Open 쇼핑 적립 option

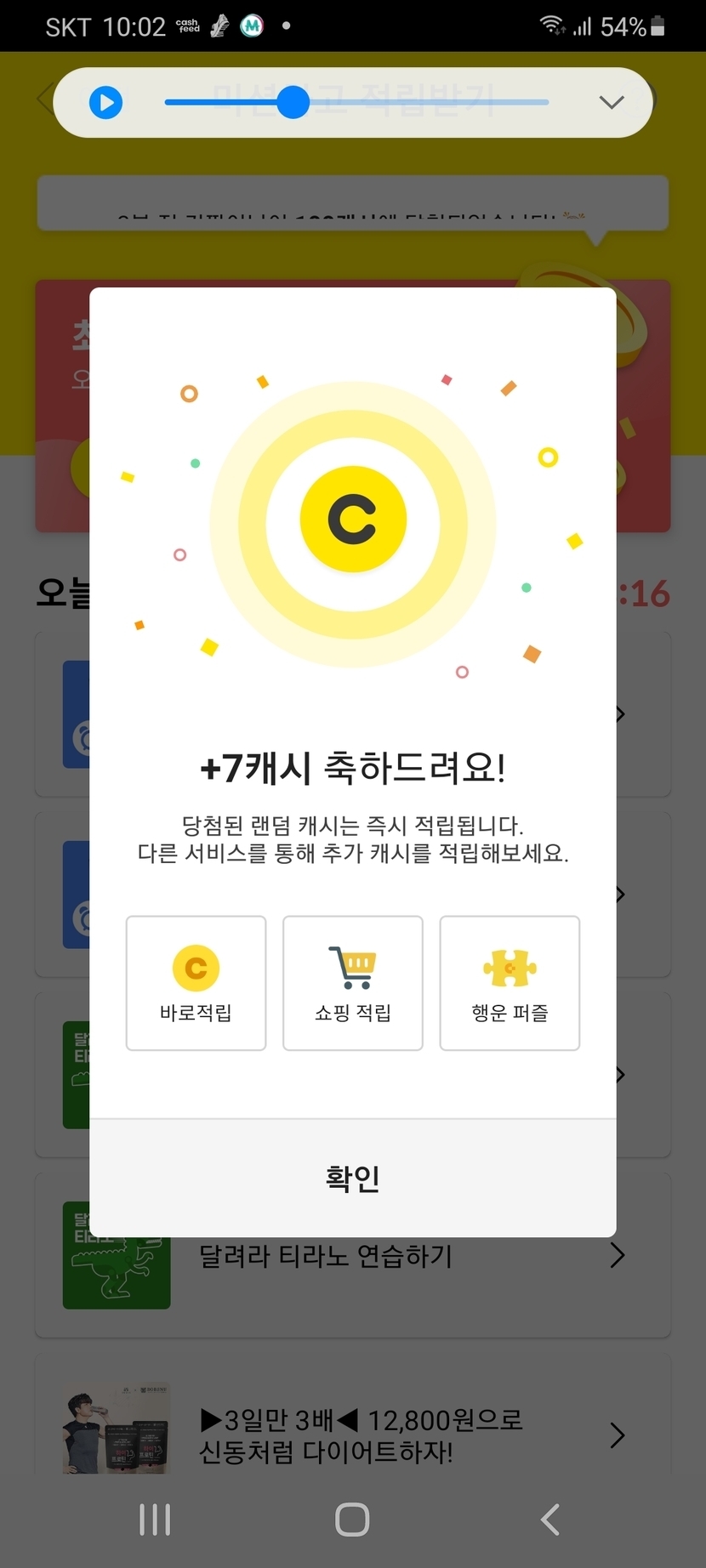pyautogui.click(x=352, y=983)
